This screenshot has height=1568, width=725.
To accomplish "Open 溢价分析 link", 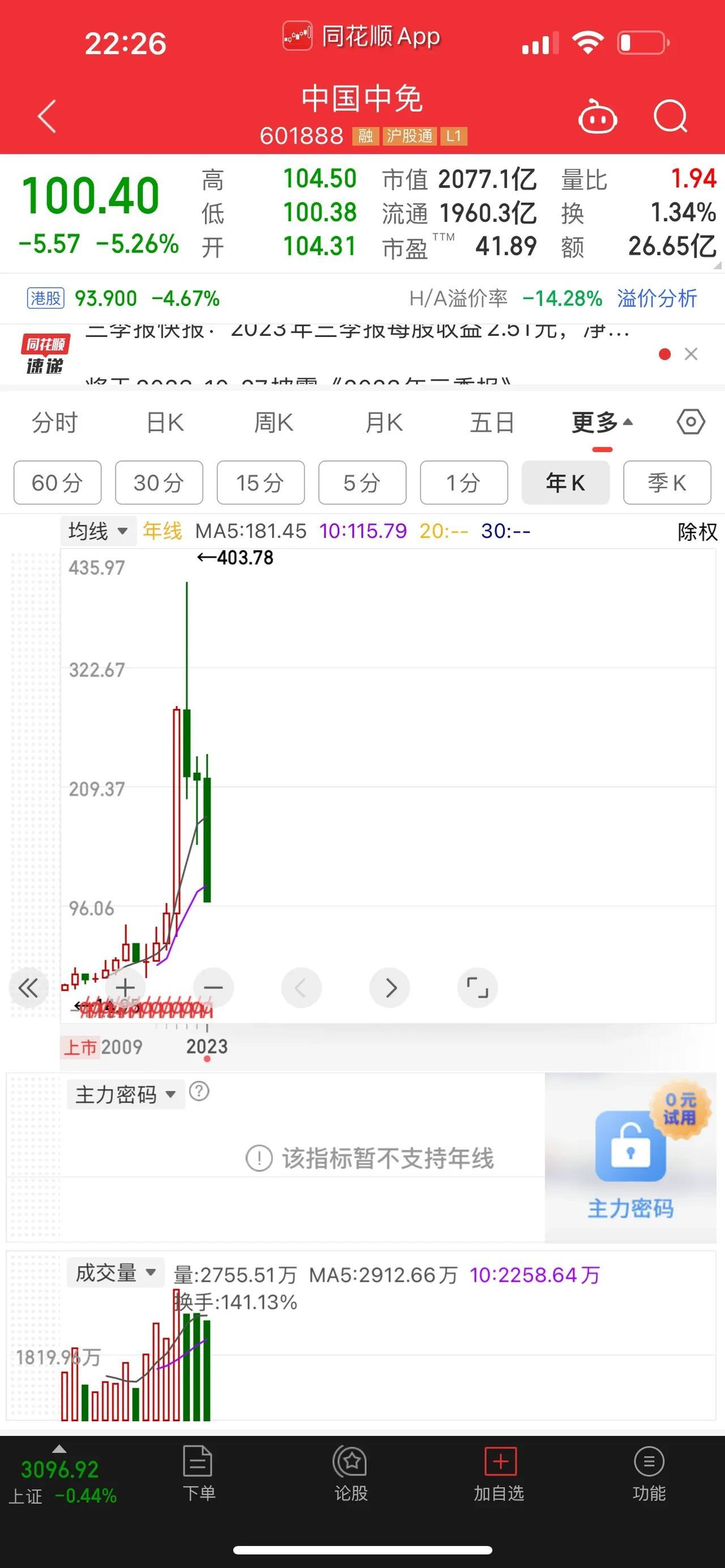I will coord(657,298).
